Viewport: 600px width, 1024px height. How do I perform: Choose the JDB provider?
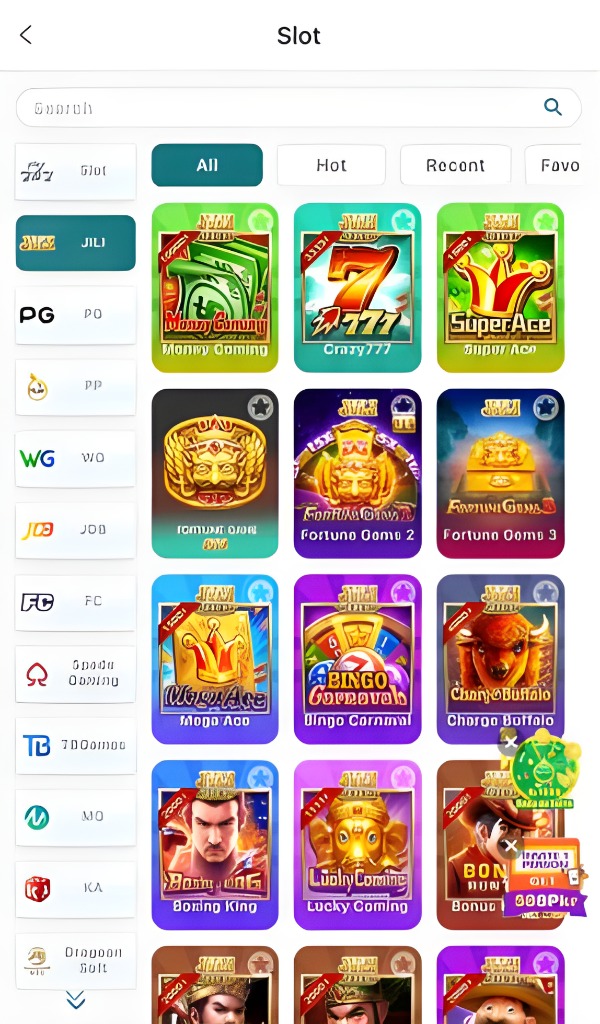75,530
